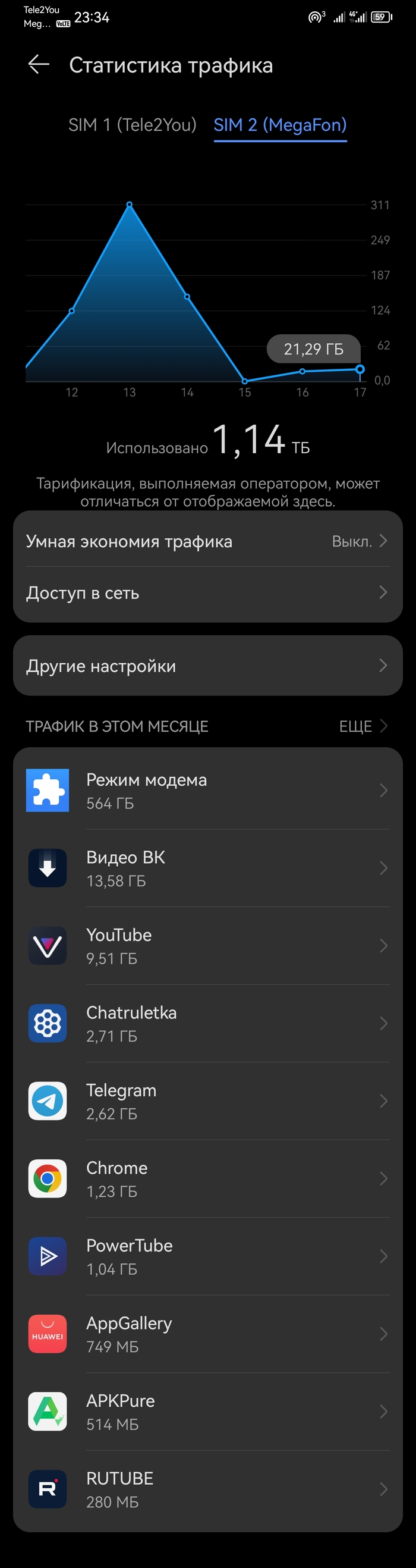This screenshot has width=416, height=1568.
Task: Open YouTube traffic details
Action: 207,946
